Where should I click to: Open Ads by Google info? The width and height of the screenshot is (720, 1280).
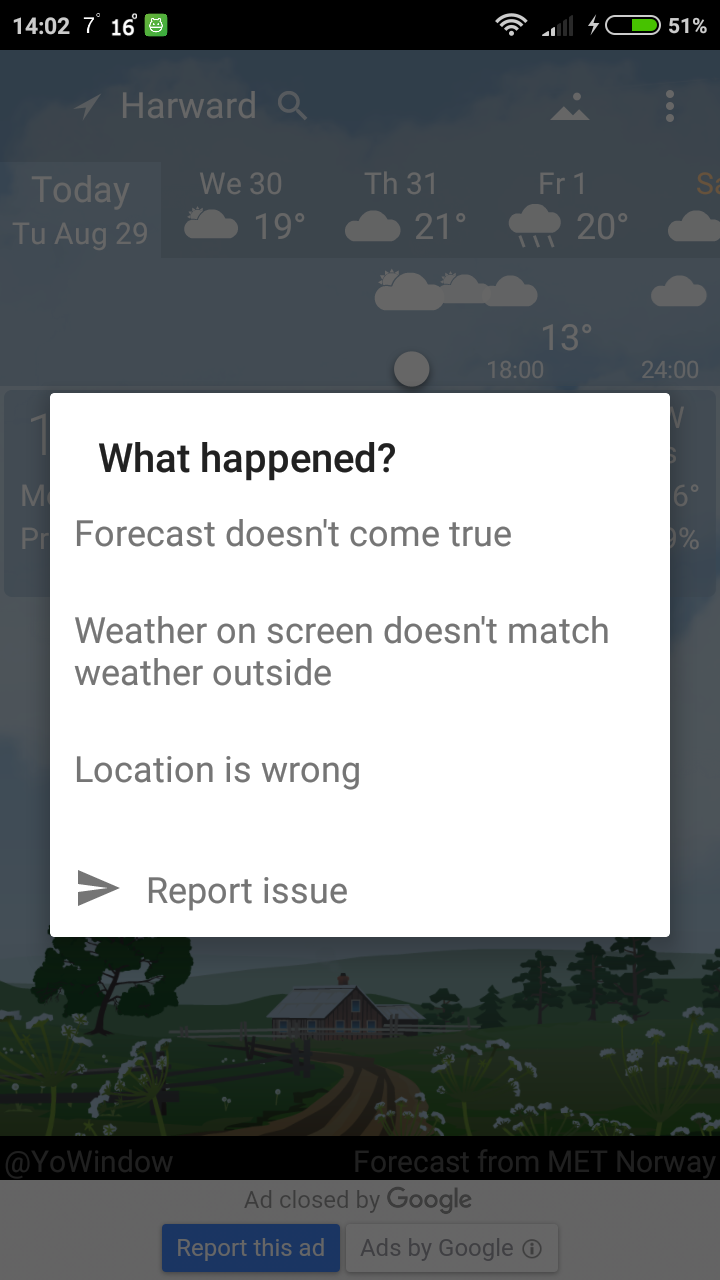451,1248
